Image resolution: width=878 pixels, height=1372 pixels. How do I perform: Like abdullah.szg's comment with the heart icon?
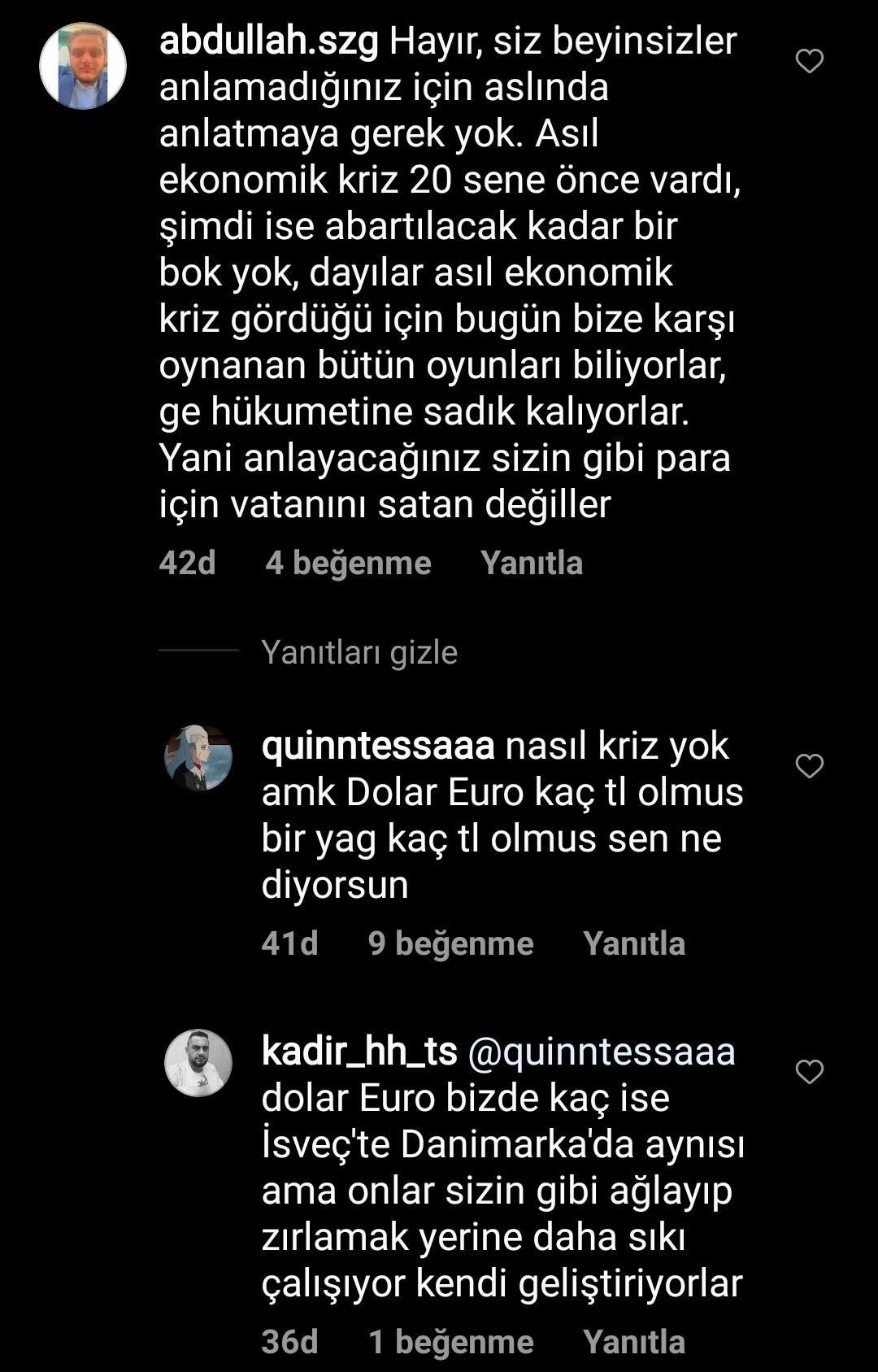809,59
